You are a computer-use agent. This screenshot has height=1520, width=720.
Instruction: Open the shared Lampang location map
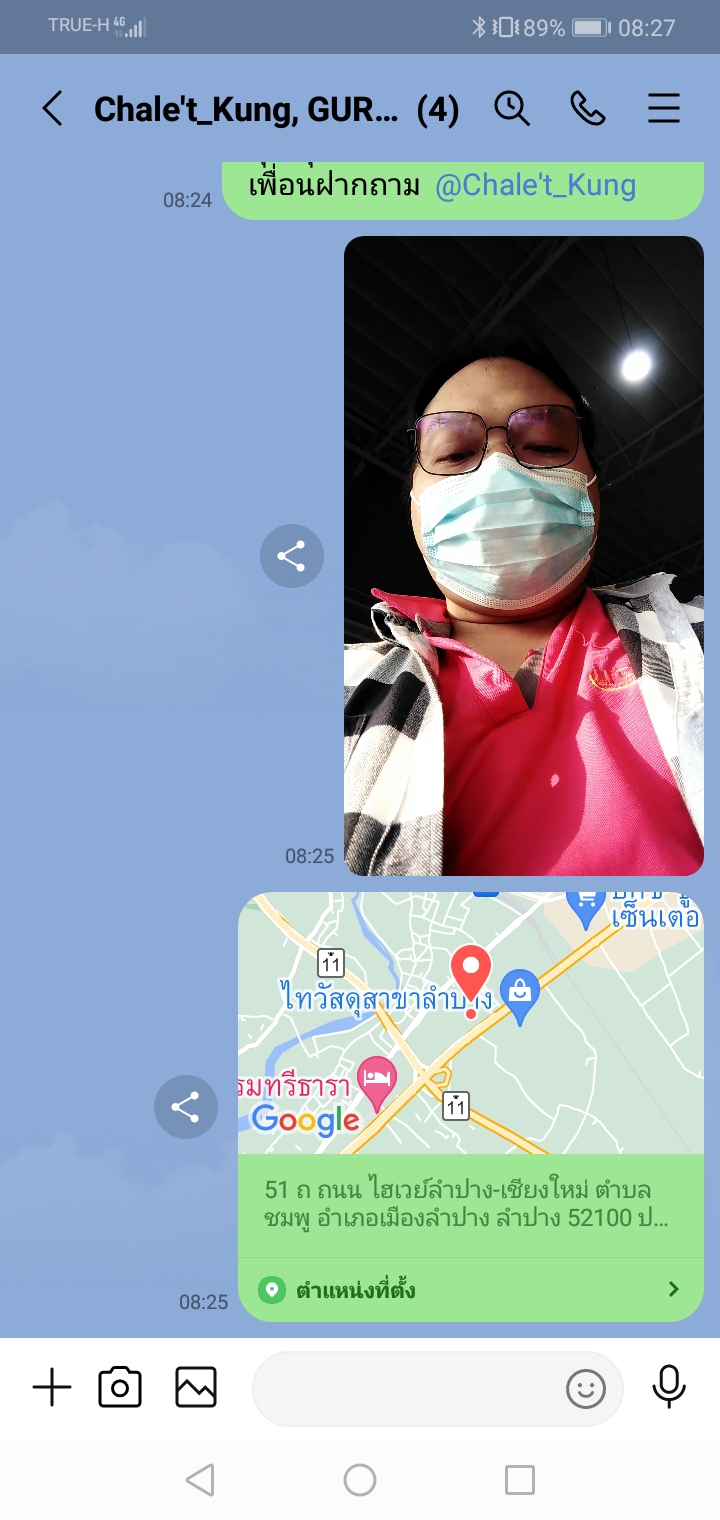point(471,1023)
